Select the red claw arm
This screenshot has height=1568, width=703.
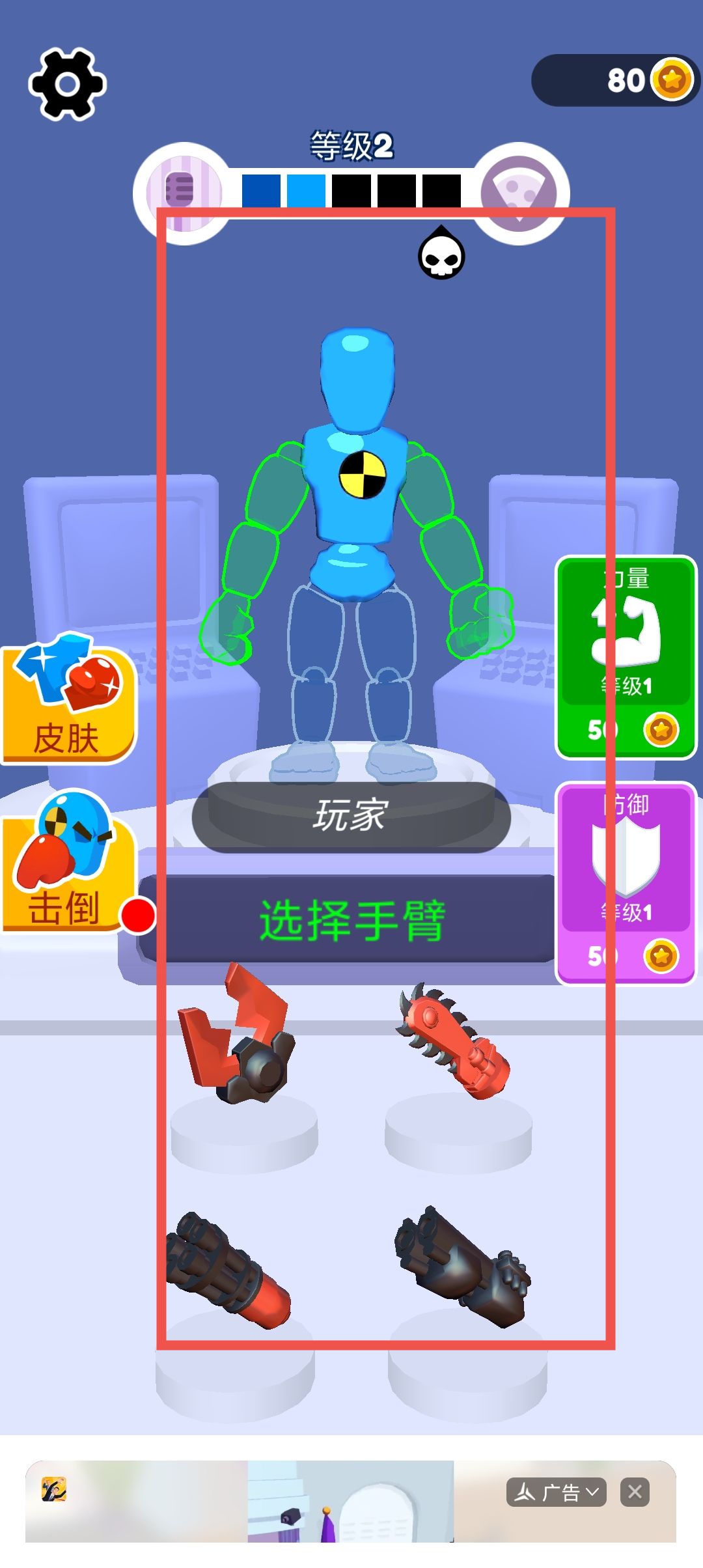pos(238,1036)
